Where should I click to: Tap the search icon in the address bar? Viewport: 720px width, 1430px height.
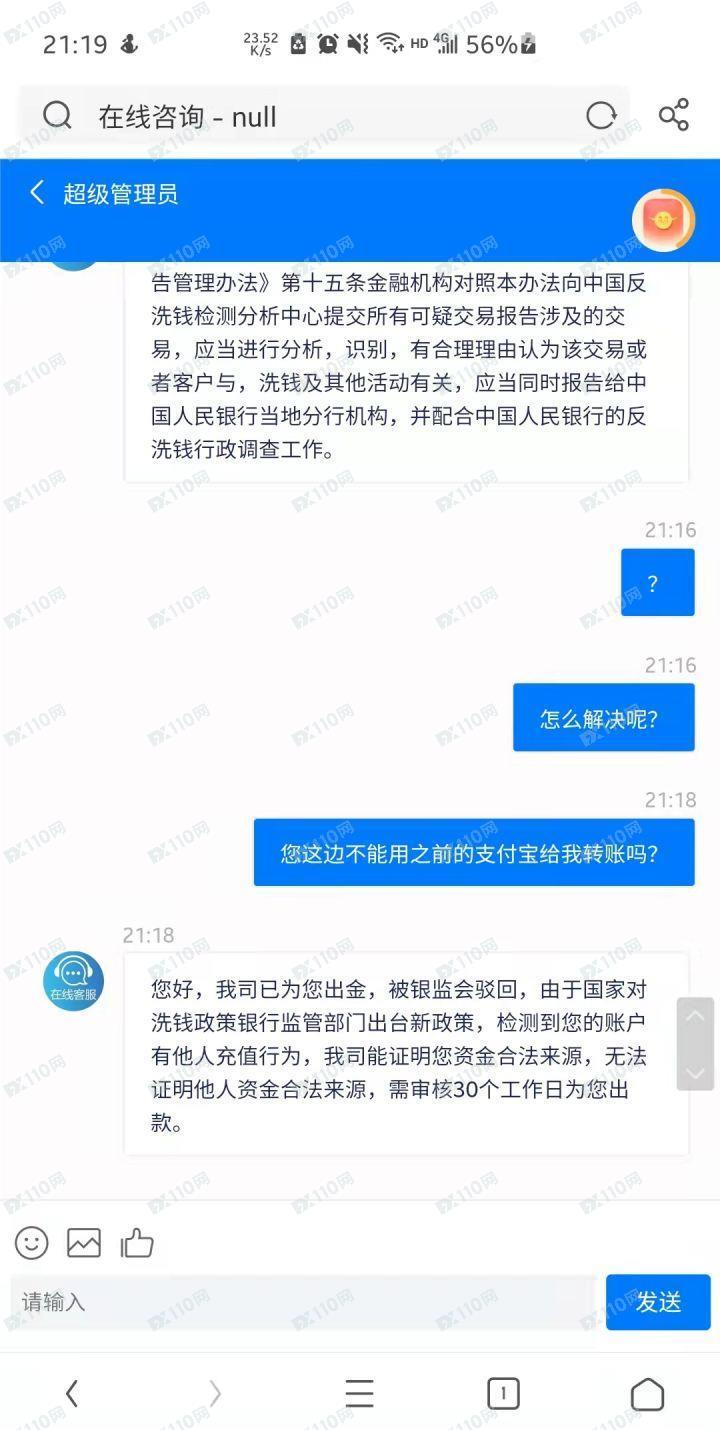click(x=57, y=116)
